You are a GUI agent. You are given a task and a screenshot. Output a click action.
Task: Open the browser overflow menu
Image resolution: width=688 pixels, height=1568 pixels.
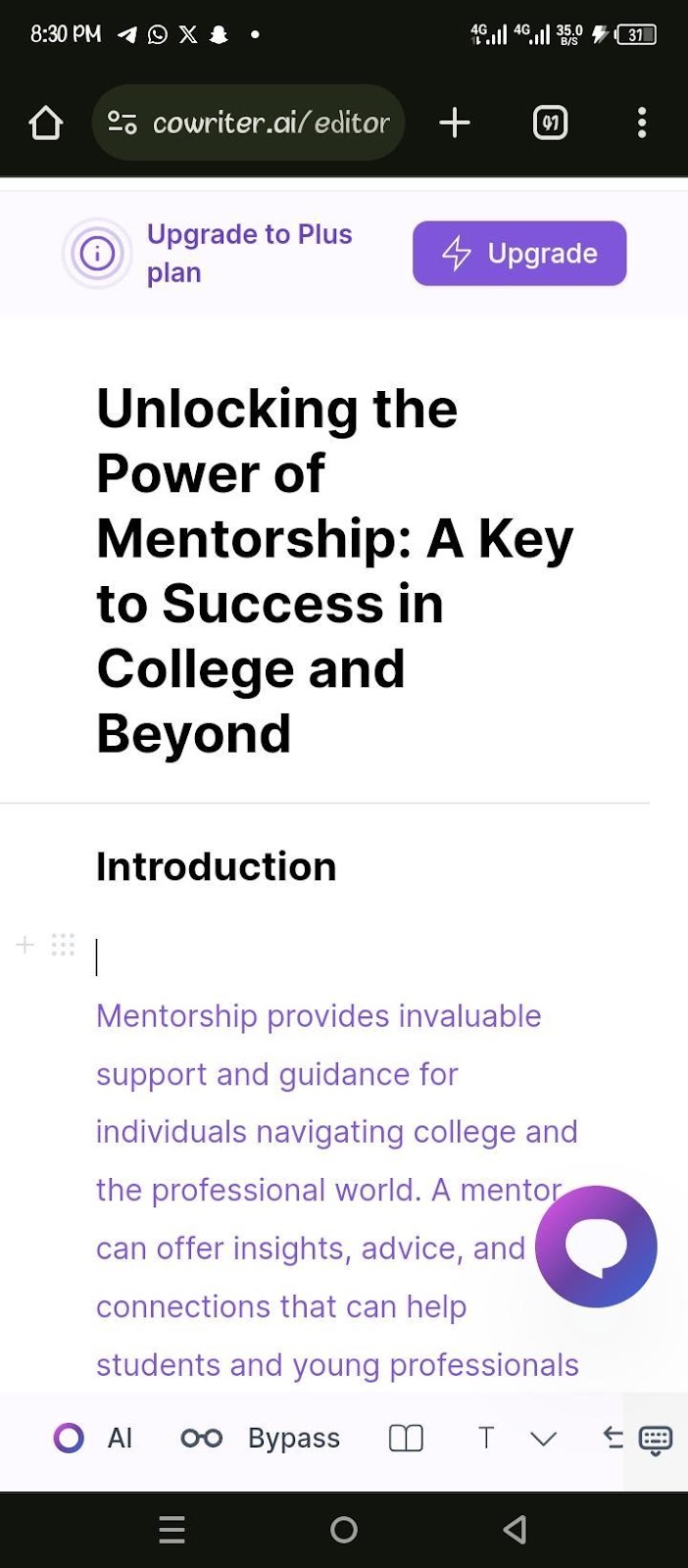pos(642,122)
